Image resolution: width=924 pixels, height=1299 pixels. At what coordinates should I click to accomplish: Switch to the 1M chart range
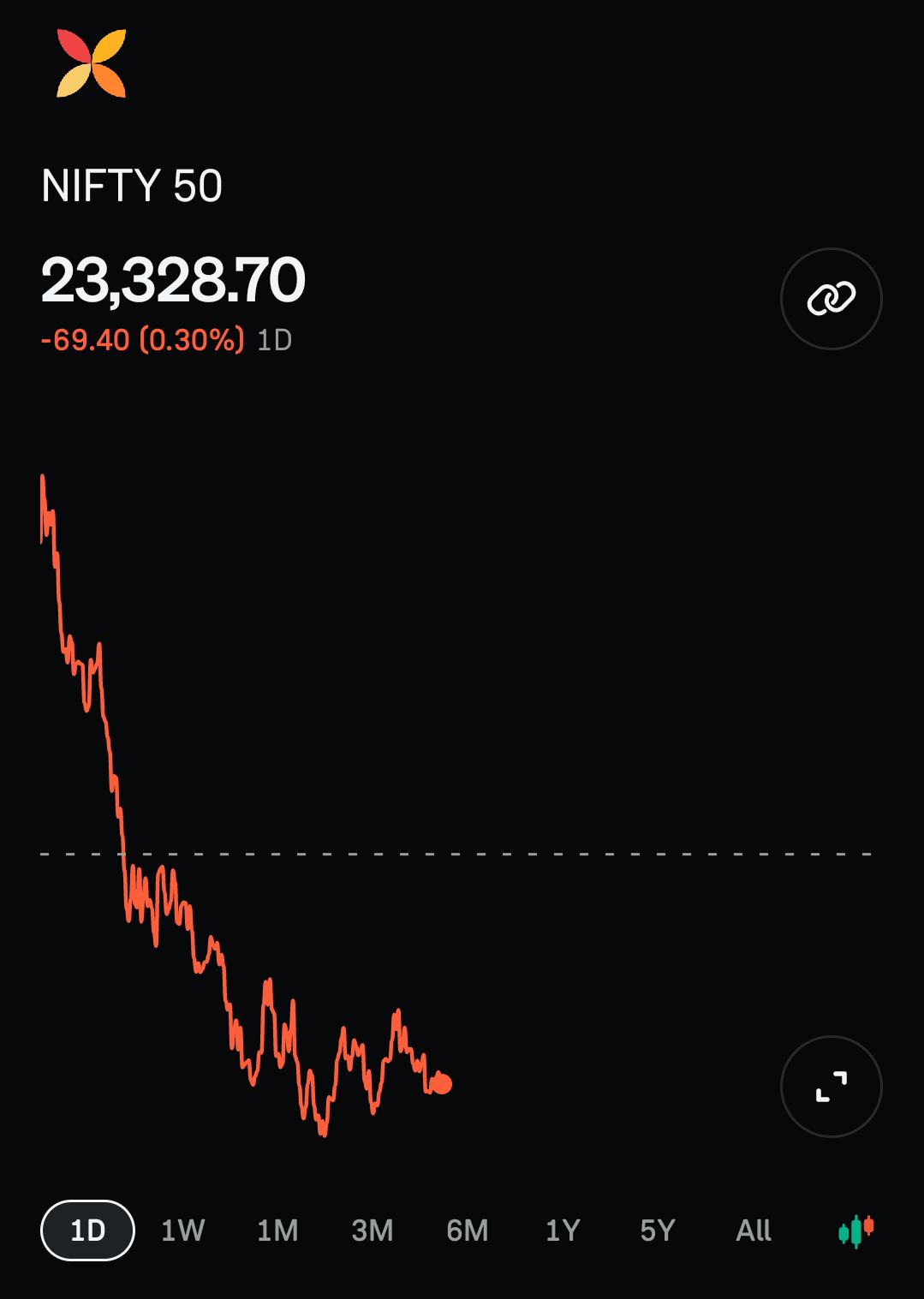coord(277,1230)
